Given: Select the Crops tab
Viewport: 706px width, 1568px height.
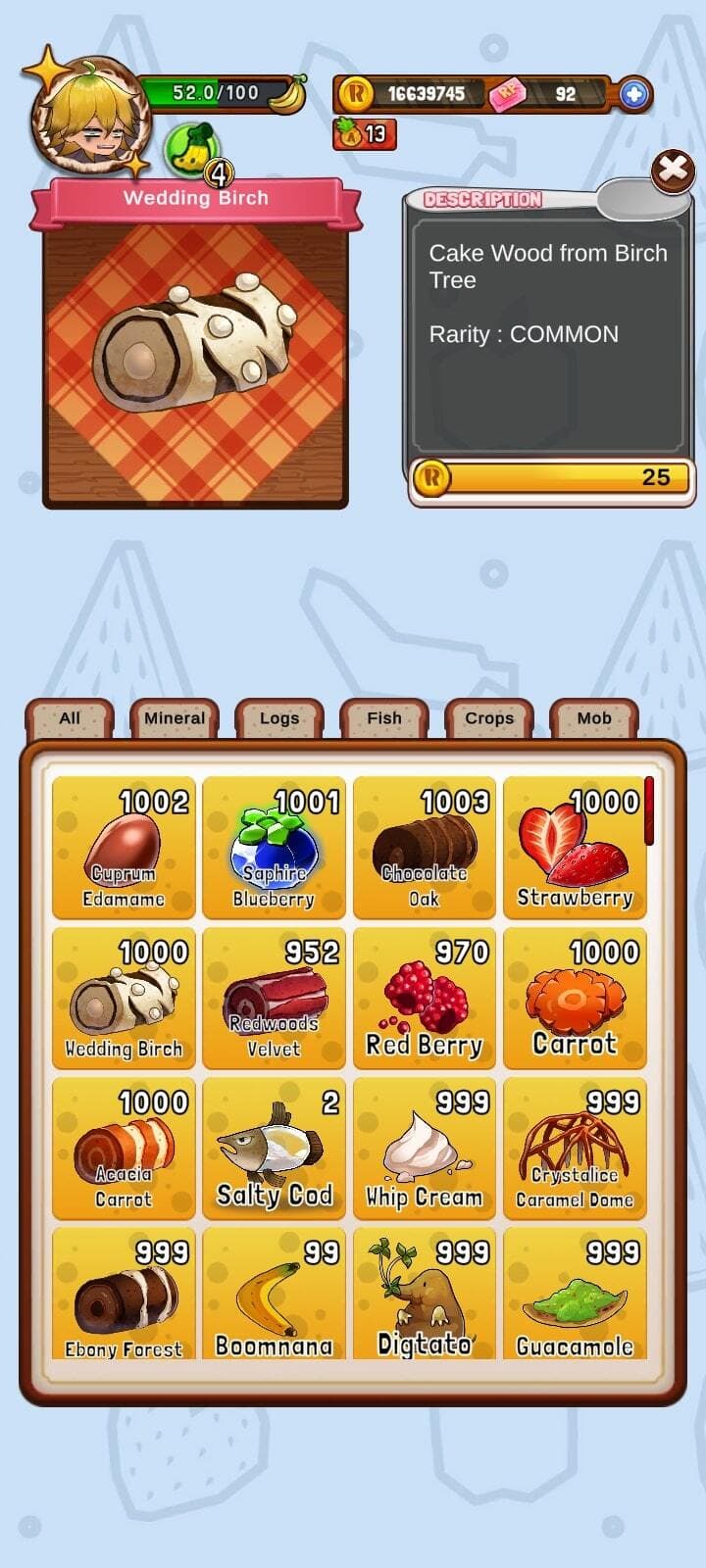Looking at the screenshot, I should tap(489, 718).
